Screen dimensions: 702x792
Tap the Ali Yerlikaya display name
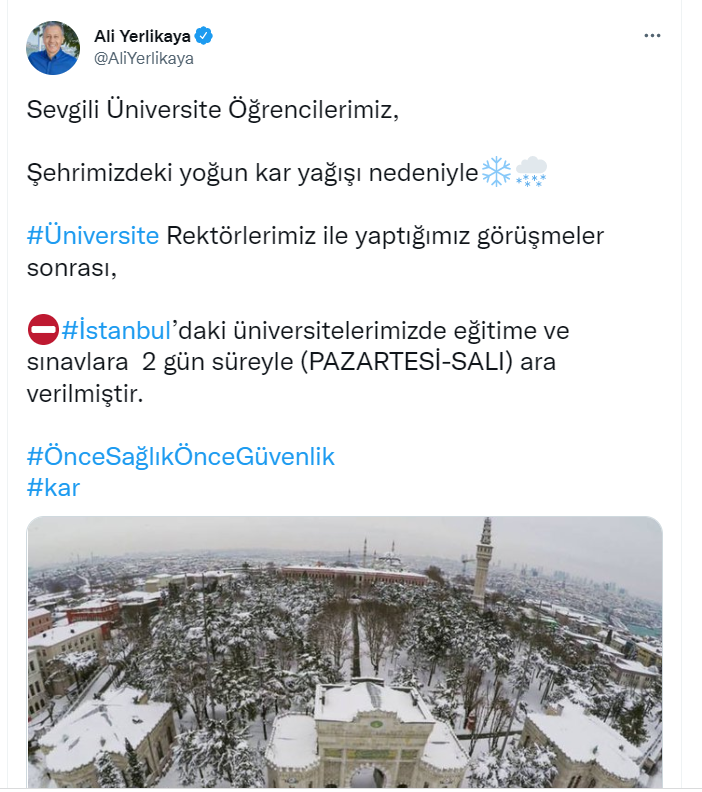[142, 36]
